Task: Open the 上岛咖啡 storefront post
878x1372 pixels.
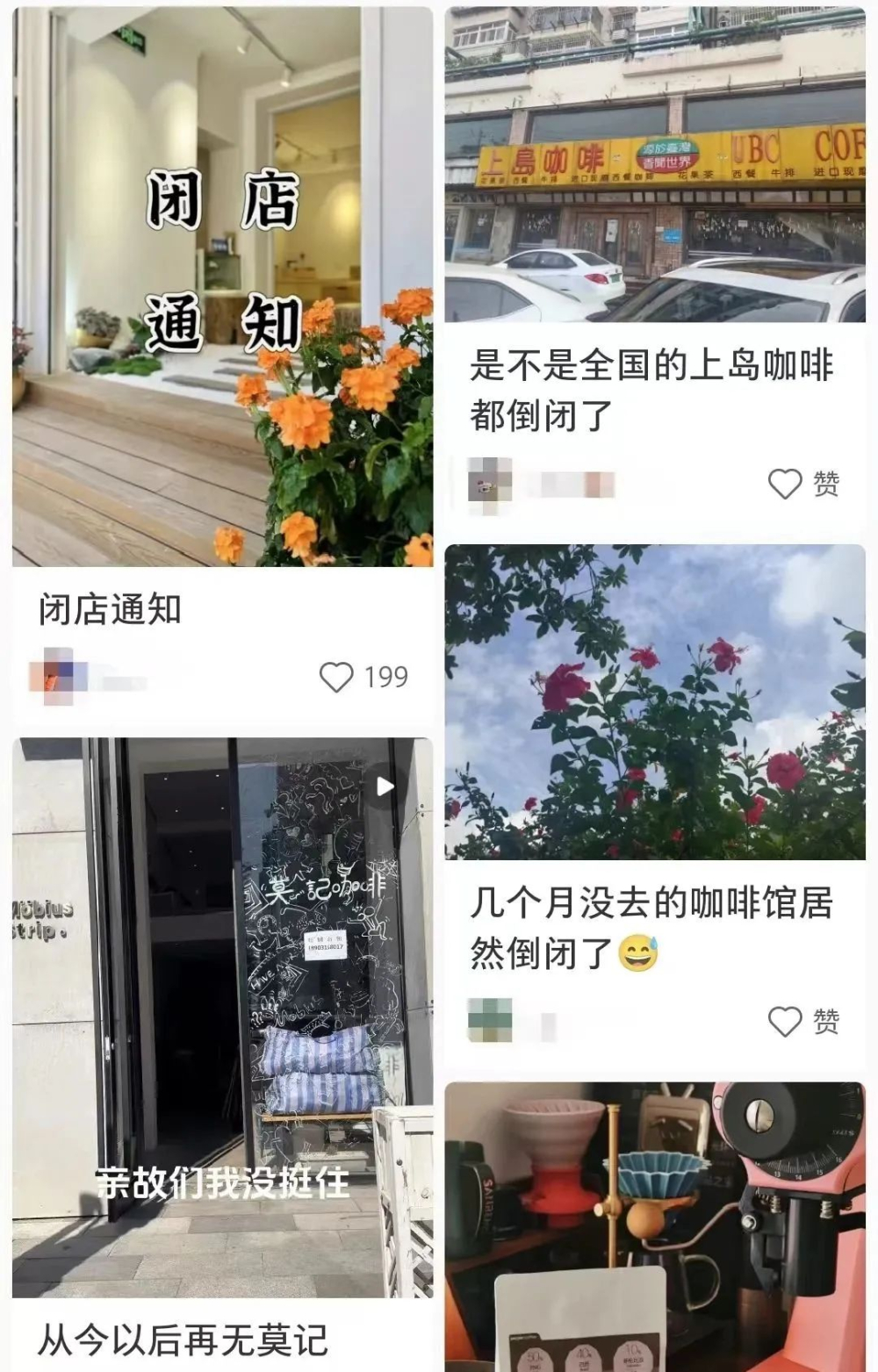Action: pyautogui.click(x=655, y=165)
